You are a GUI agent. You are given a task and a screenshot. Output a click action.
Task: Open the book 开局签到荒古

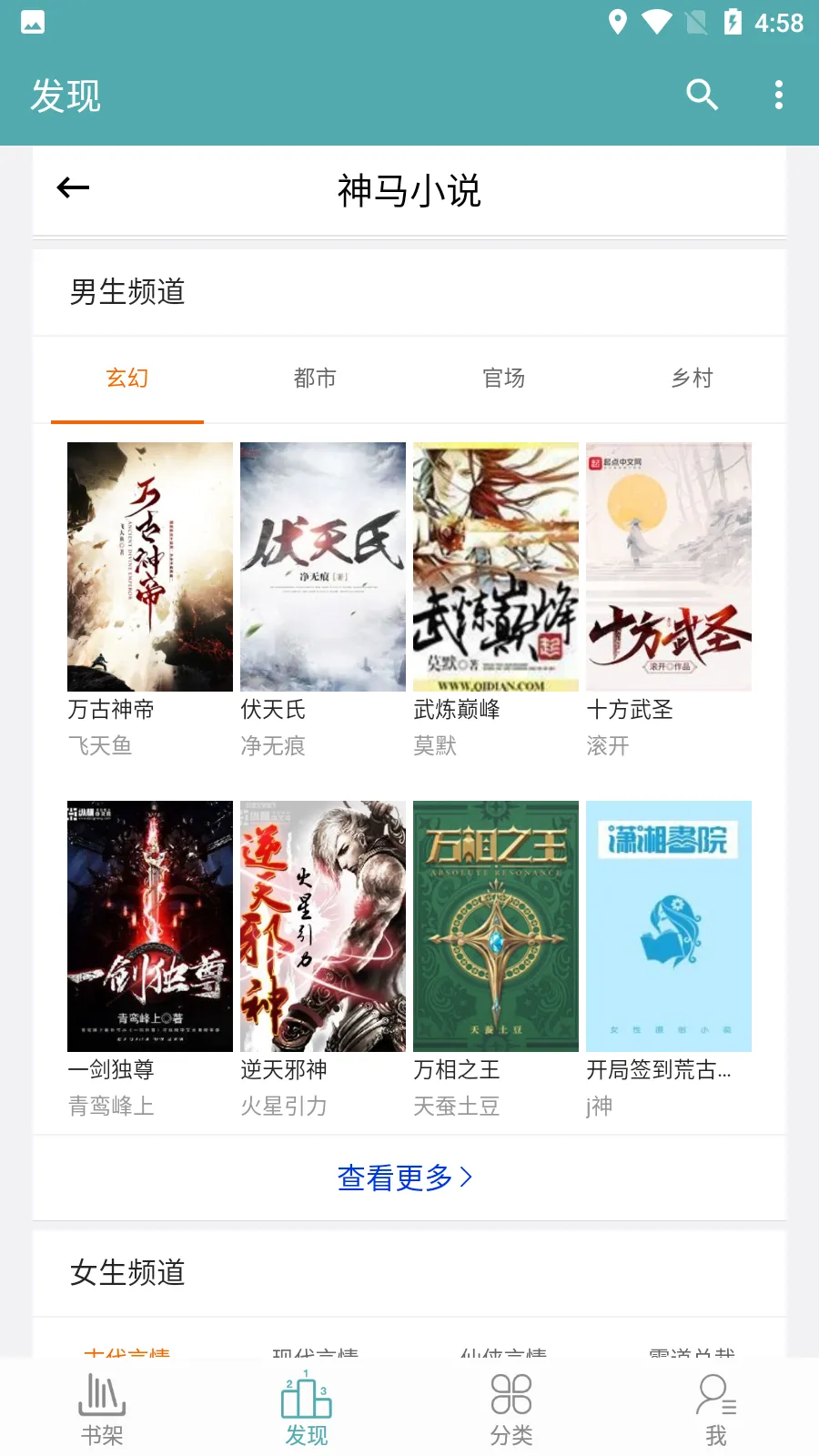(669, 926)
